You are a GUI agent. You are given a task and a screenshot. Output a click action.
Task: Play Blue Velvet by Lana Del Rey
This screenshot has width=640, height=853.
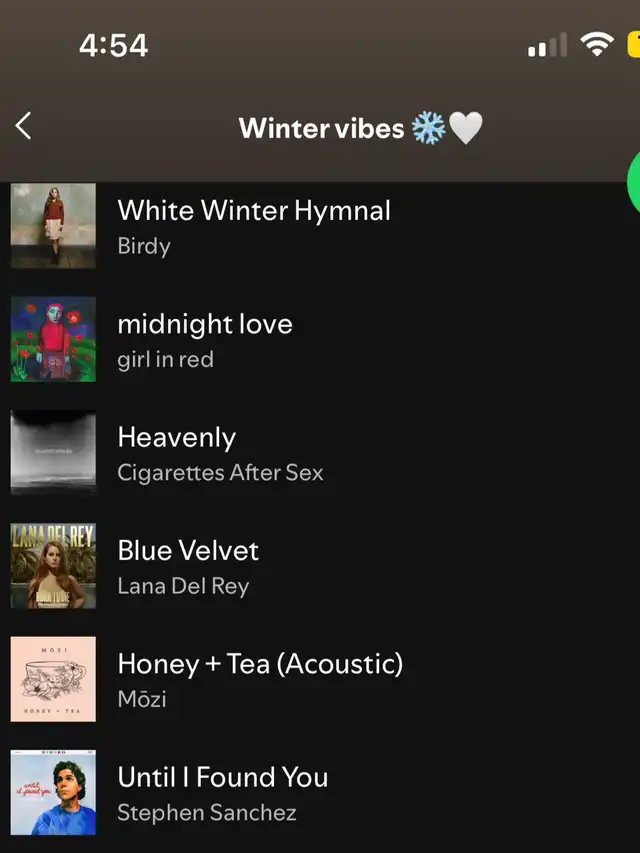[x=320, y=566]
